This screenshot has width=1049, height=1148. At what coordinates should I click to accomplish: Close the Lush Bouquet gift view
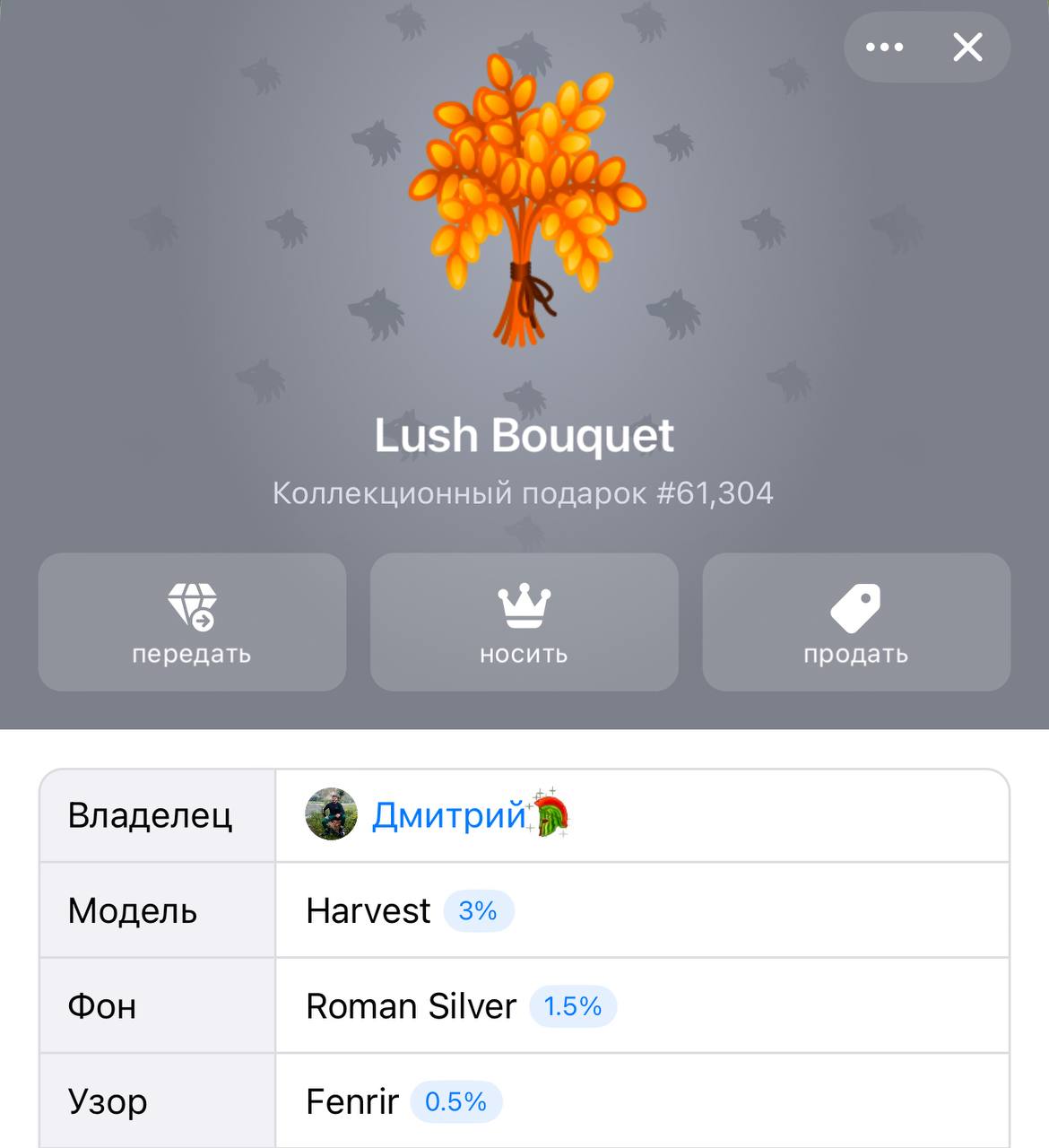[967, 48]
